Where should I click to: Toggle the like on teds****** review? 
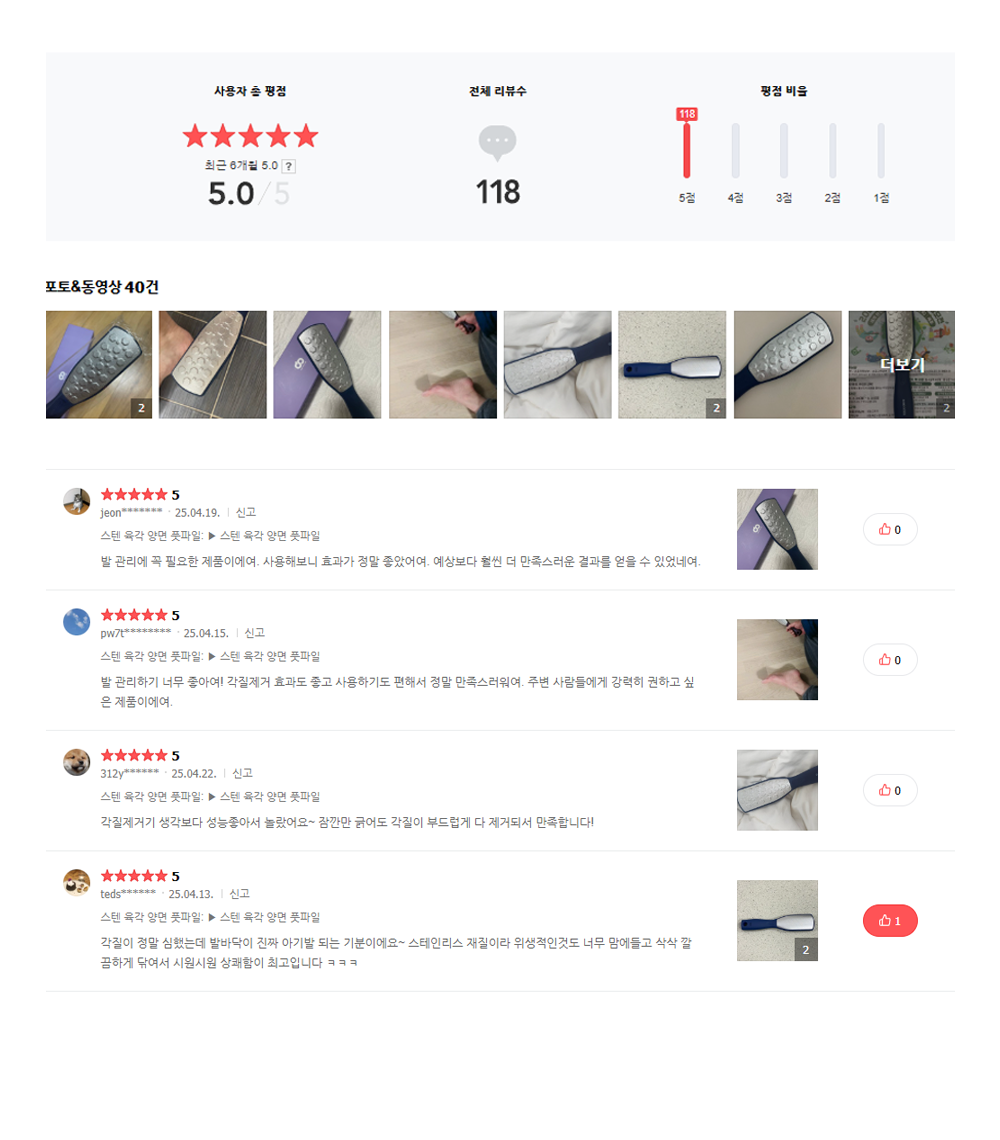[890, 921]
